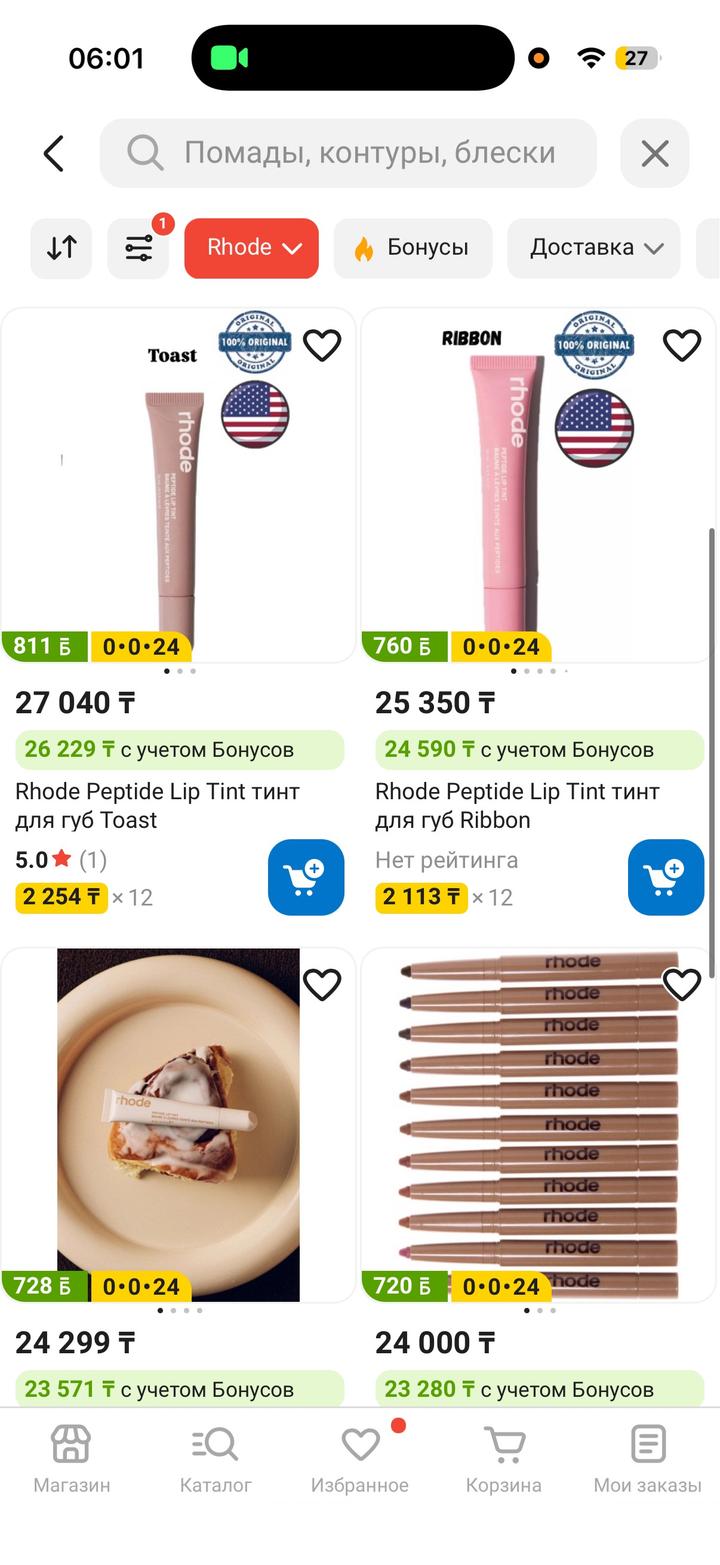
Task: Open the Мои заказы tab
Action: (647, 1458)
